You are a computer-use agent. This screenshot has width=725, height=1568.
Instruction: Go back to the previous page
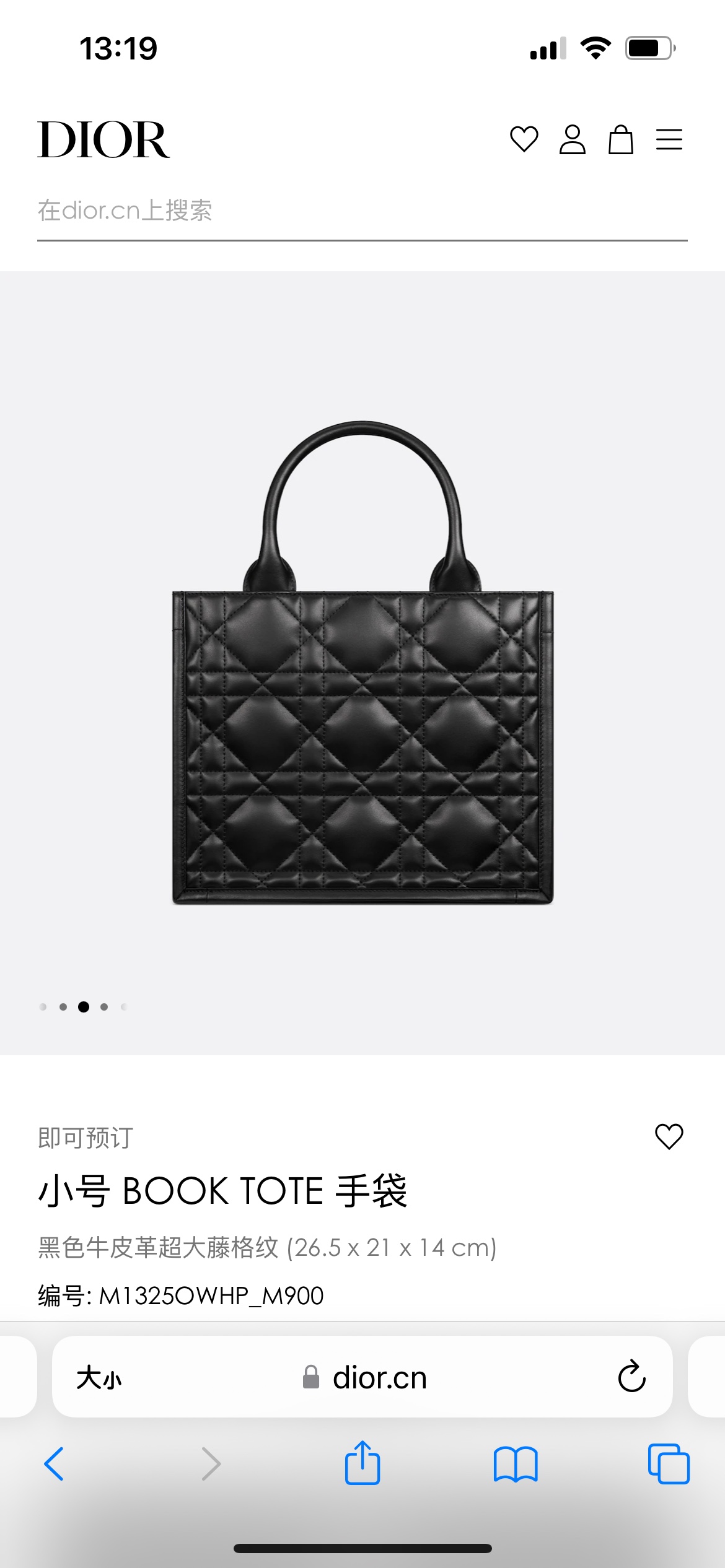[55, 1464]
